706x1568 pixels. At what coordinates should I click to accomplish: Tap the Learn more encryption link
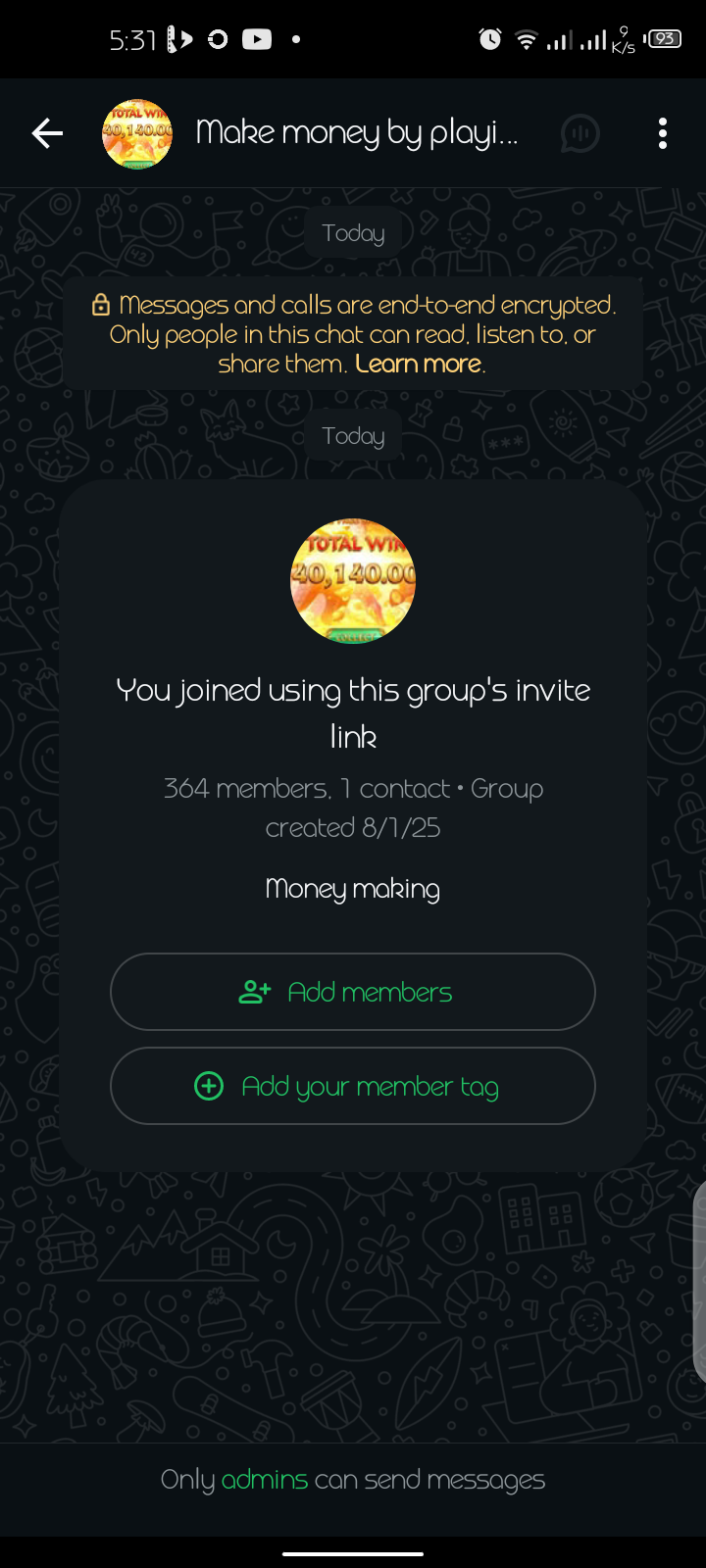419,364
